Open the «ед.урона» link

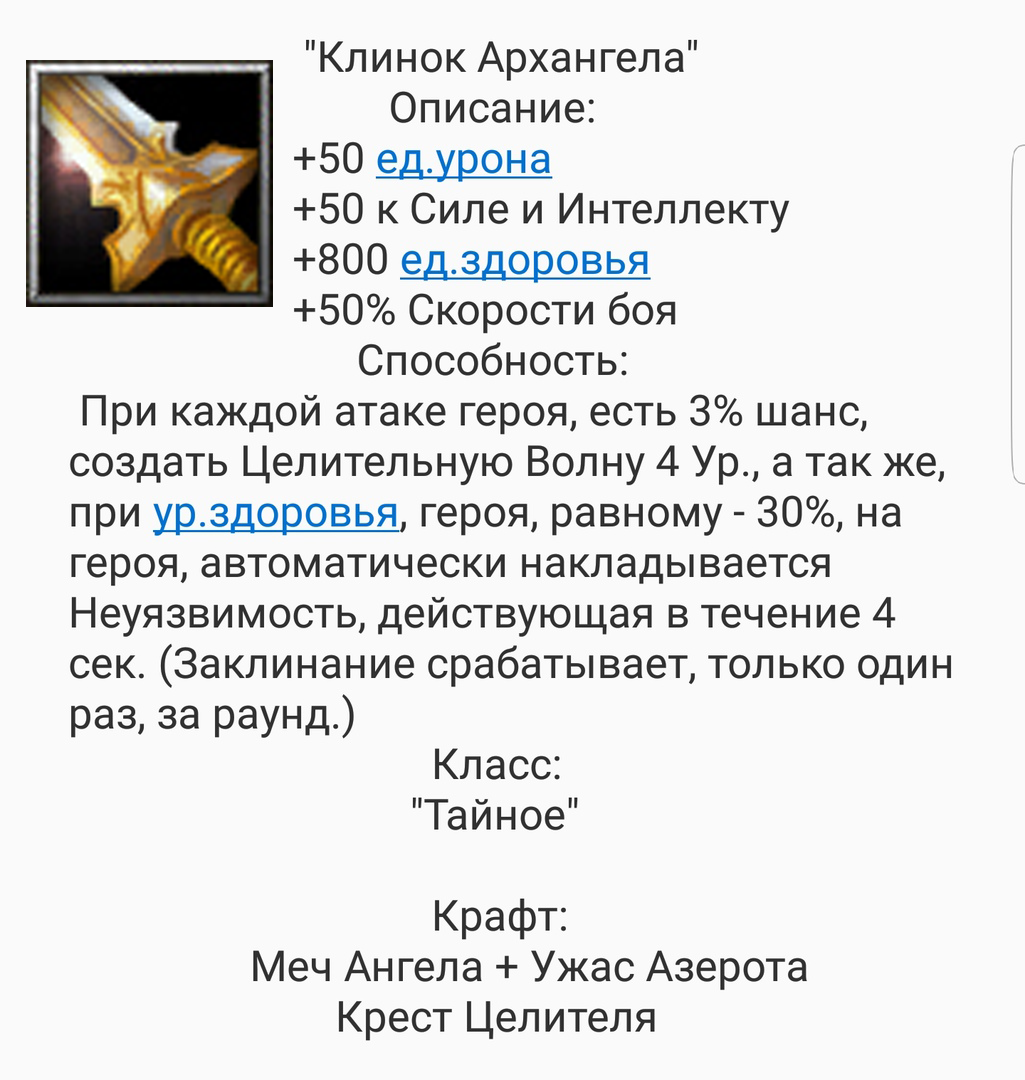coord(463,160)
